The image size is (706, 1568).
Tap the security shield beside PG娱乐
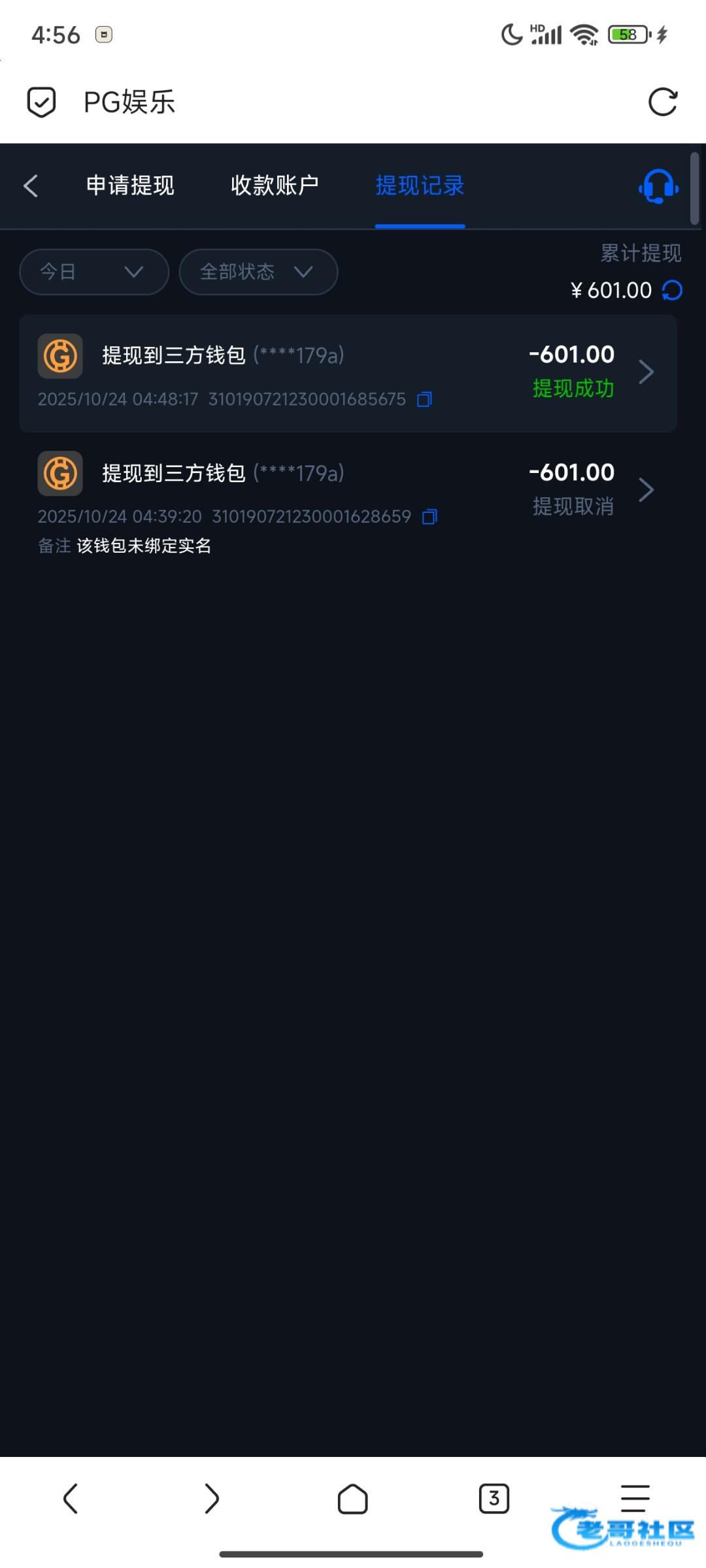tap(41, 103)
